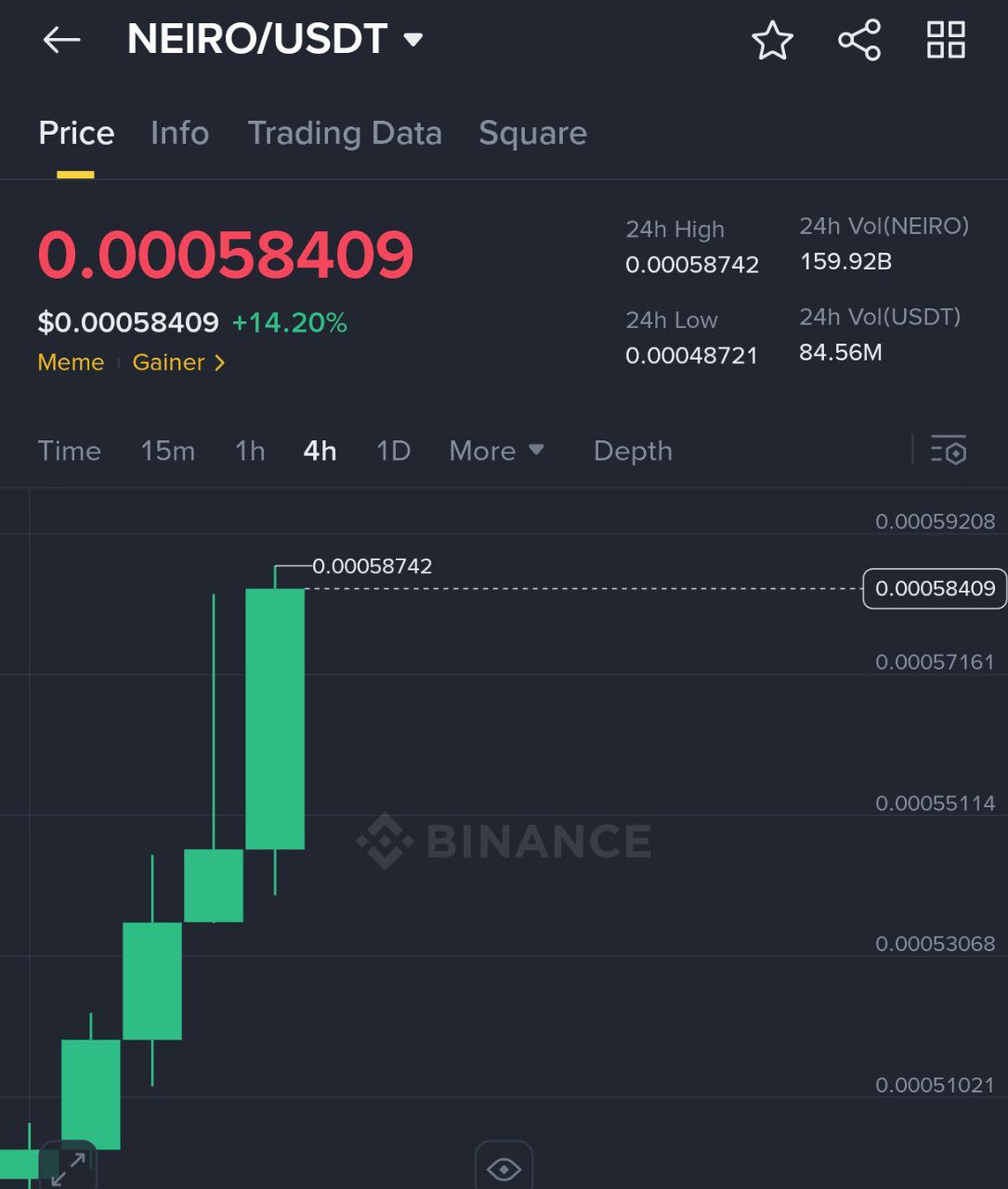Switch to the Square tab
This screenshot has width=1008, height=1189.
[x=532, y=133]
